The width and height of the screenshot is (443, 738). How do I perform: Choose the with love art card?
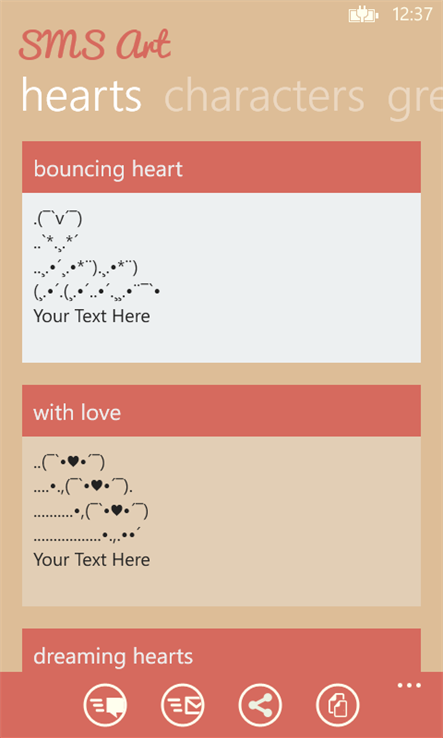(x=221, y=496)
